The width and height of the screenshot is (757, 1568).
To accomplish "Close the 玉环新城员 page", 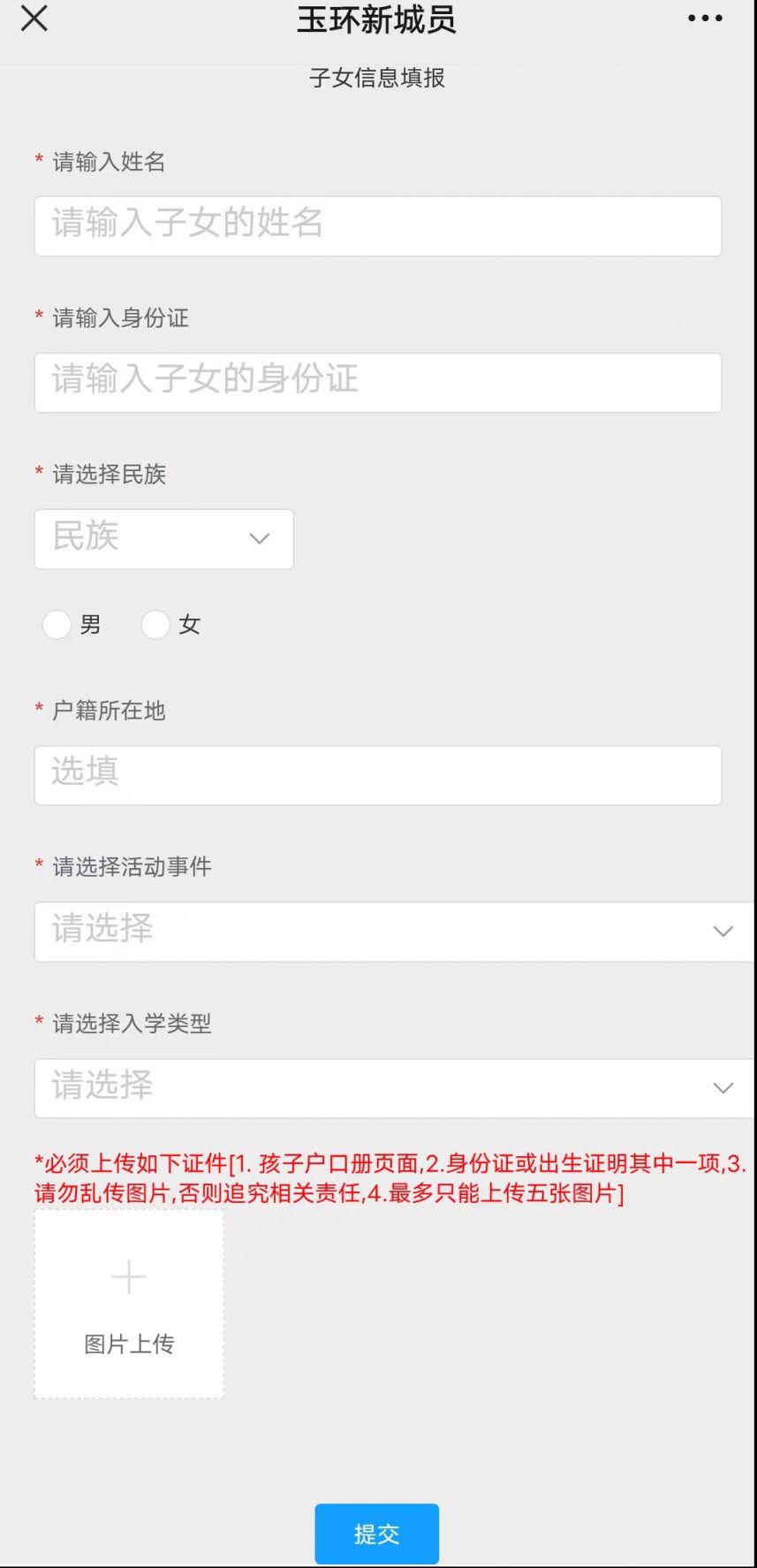I will (34, 19).
